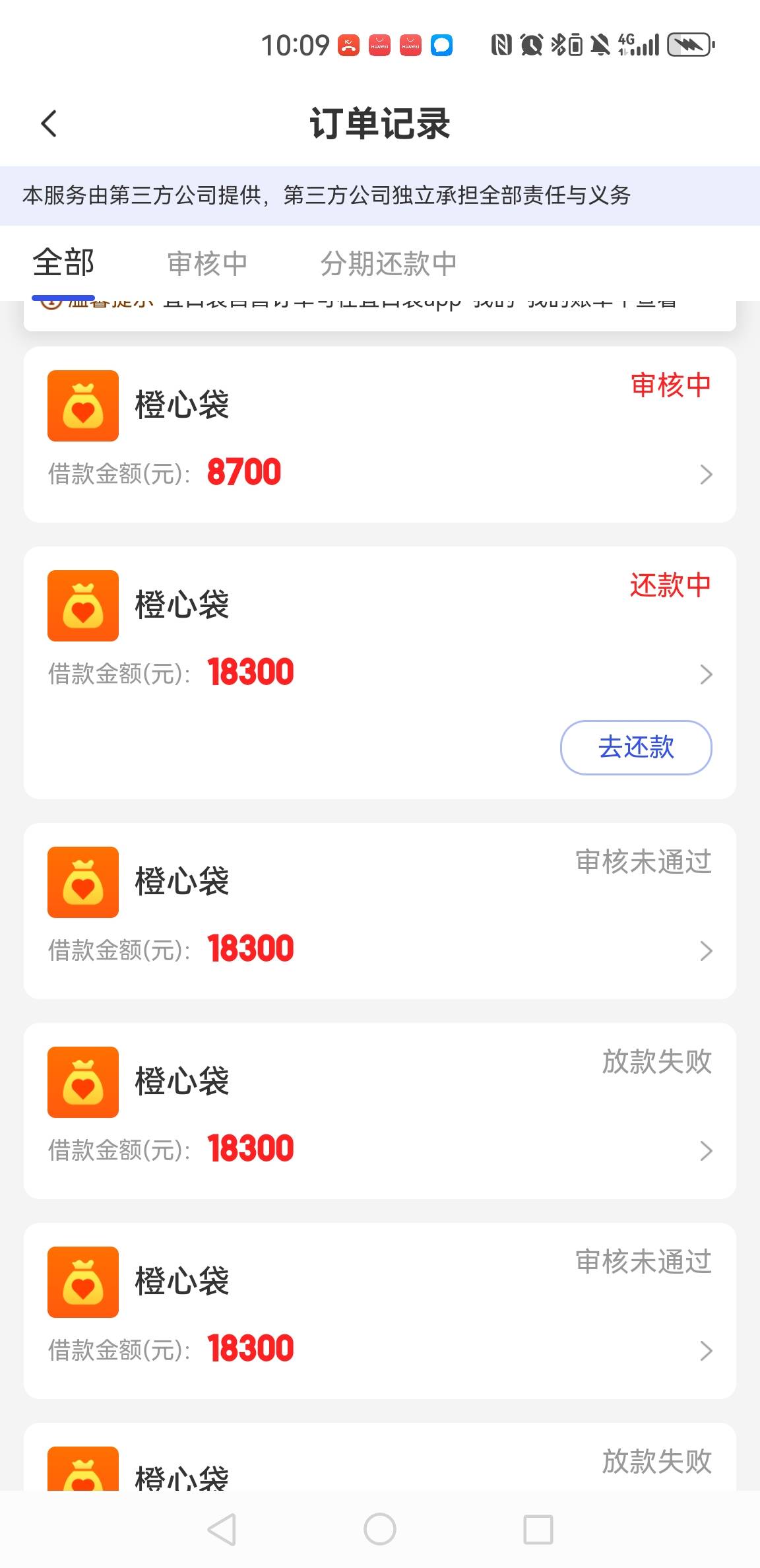Switch to the 审核中 tab

point(207,263)
